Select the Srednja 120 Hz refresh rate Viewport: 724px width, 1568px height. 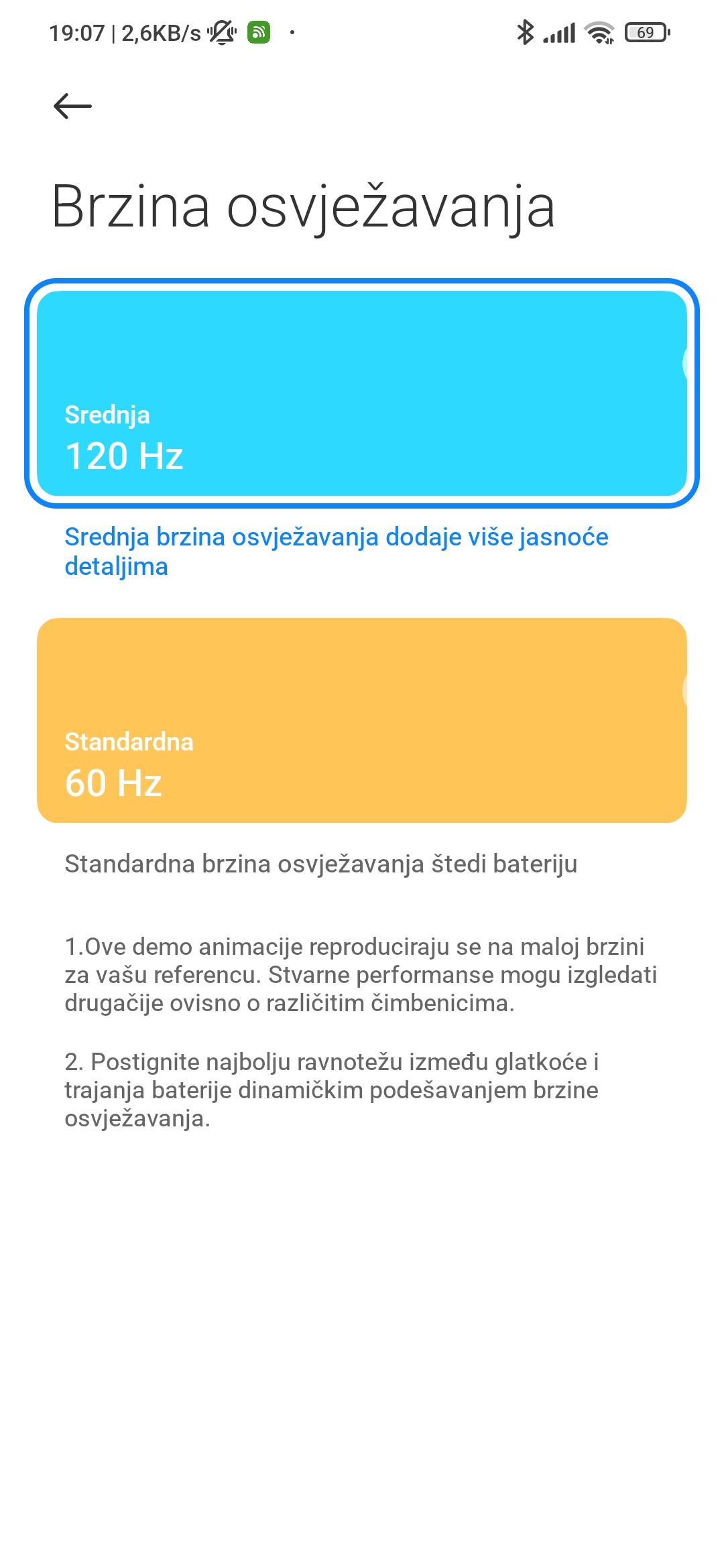(x=362, y=393)
